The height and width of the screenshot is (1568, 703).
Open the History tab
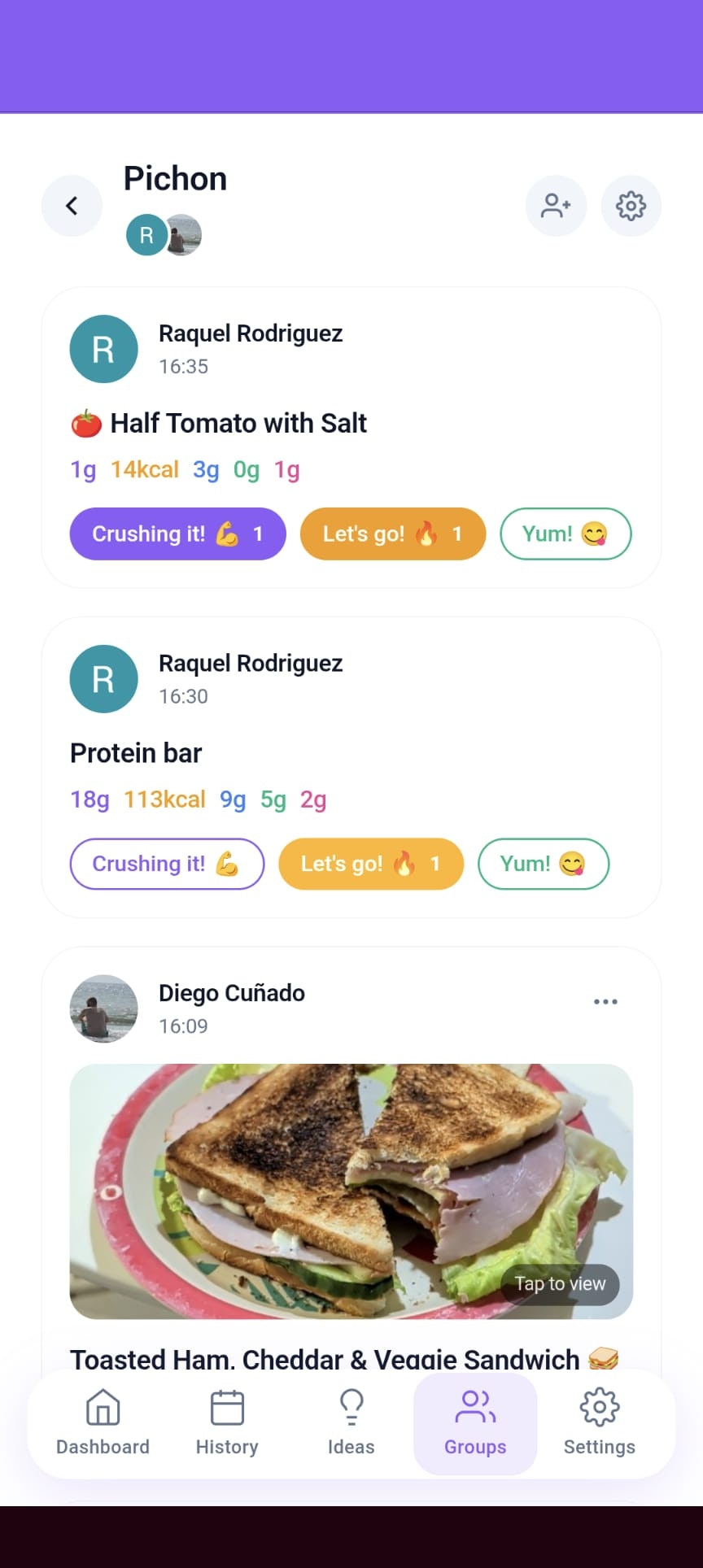point(227,1422)
